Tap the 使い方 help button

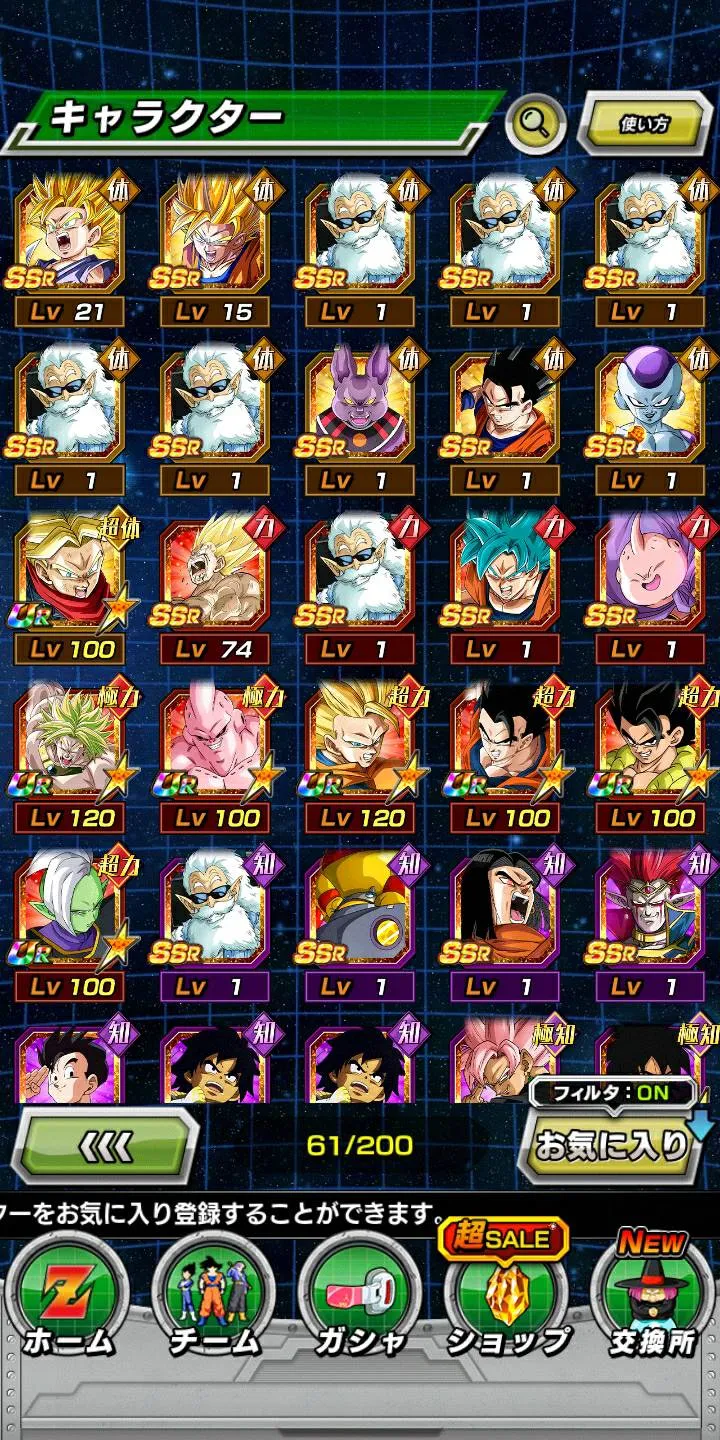644,124
